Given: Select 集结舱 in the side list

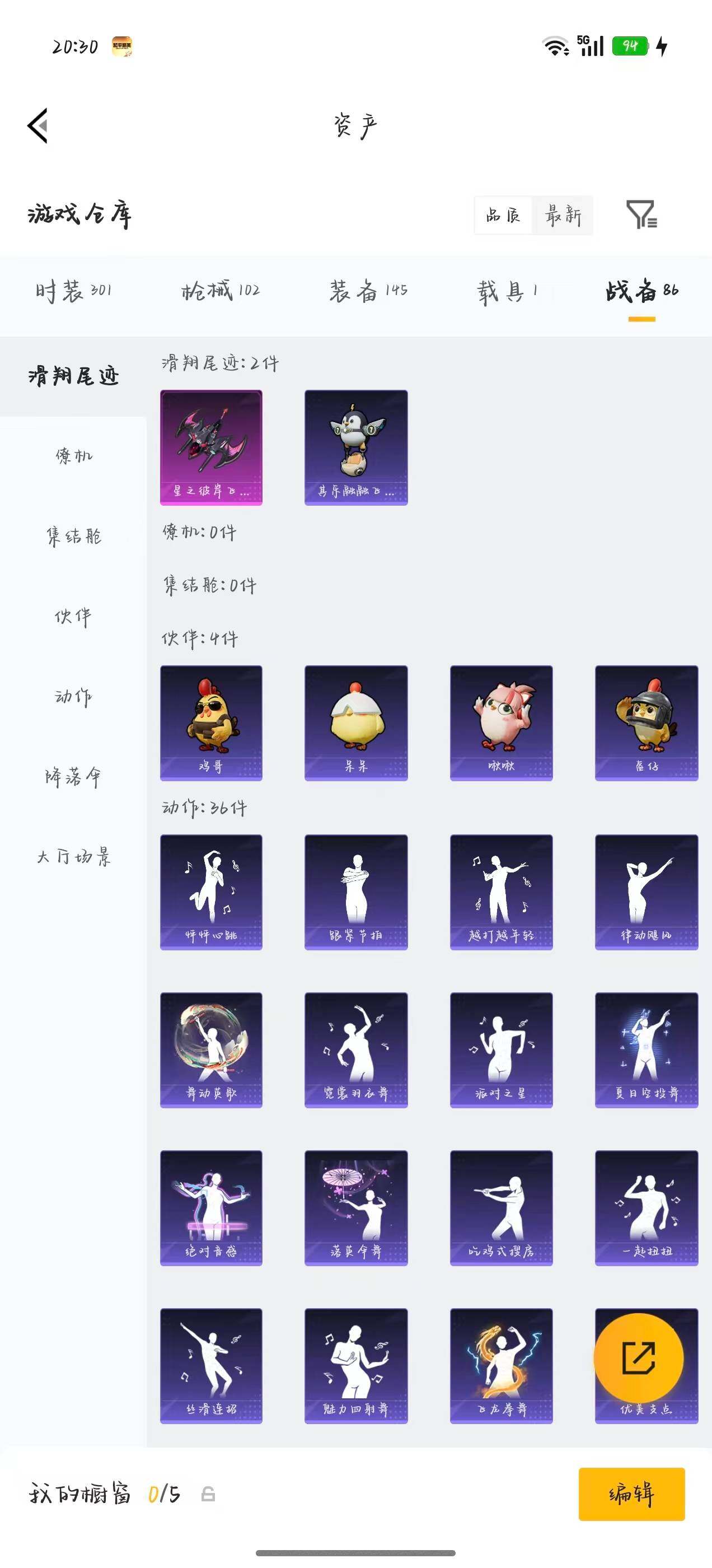Looking at the screenshot, I should click(74, 536).
